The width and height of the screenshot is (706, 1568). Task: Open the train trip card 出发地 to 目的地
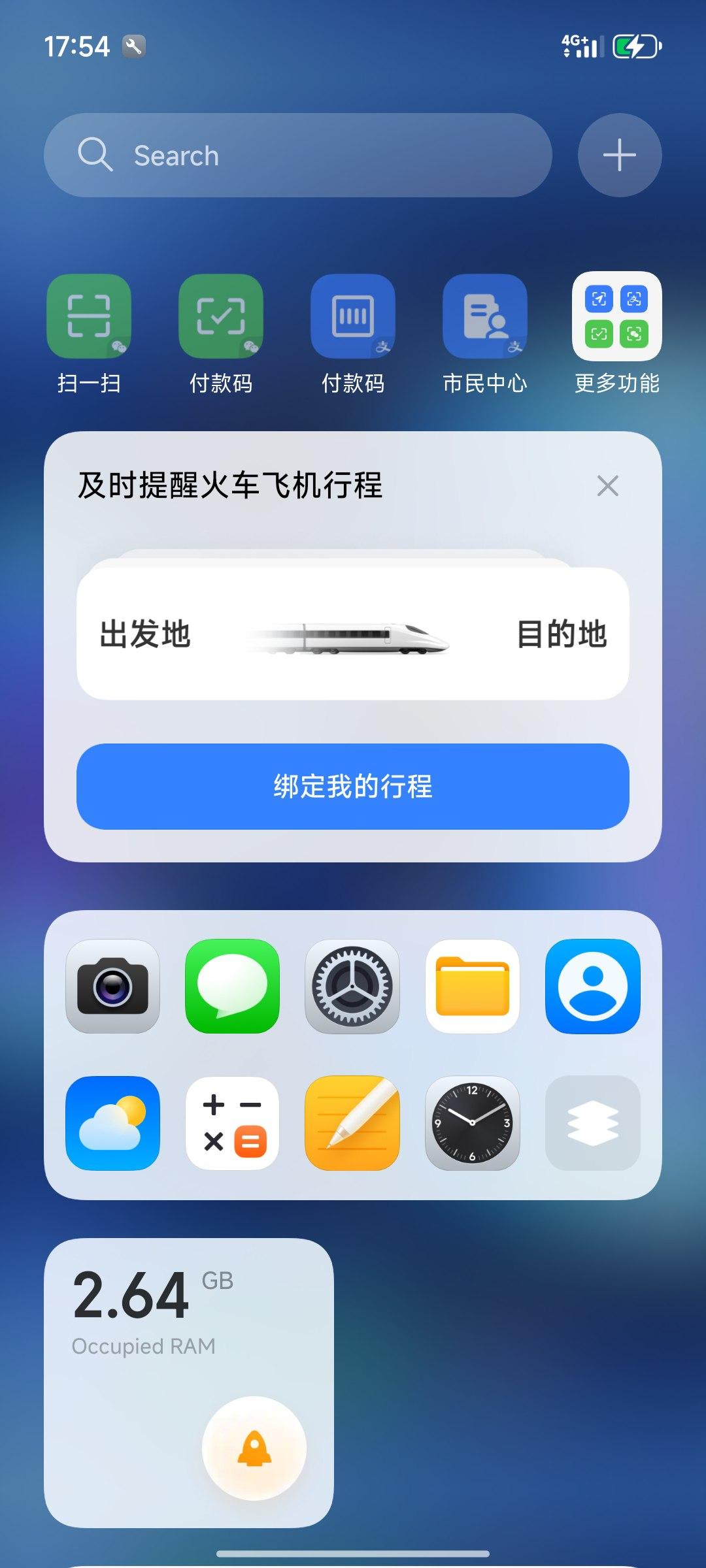coord(353,634)
